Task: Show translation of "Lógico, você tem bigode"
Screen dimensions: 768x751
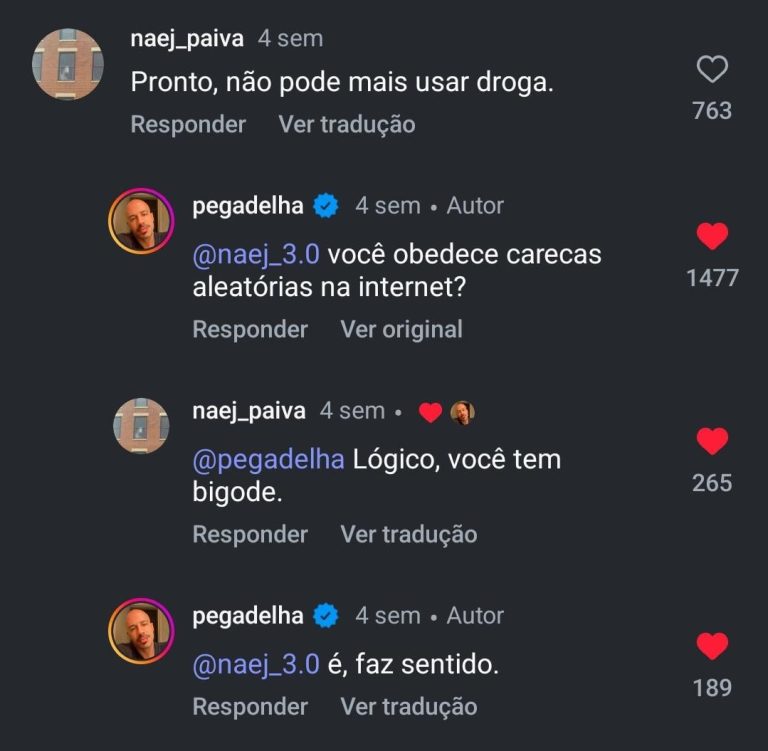Action: tap(408, 534)
